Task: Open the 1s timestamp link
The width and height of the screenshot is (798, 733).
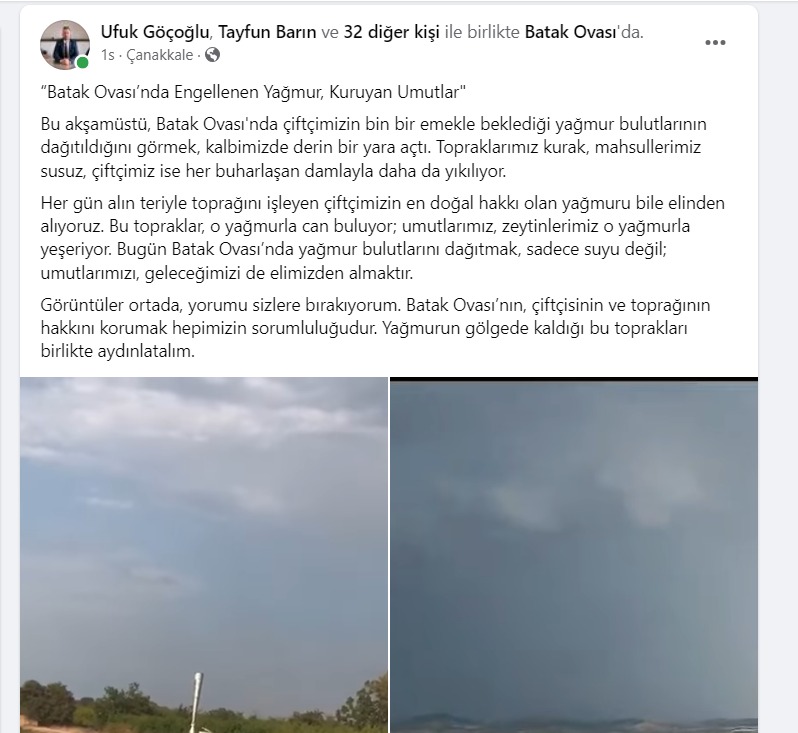Action: tap(107, 55)
